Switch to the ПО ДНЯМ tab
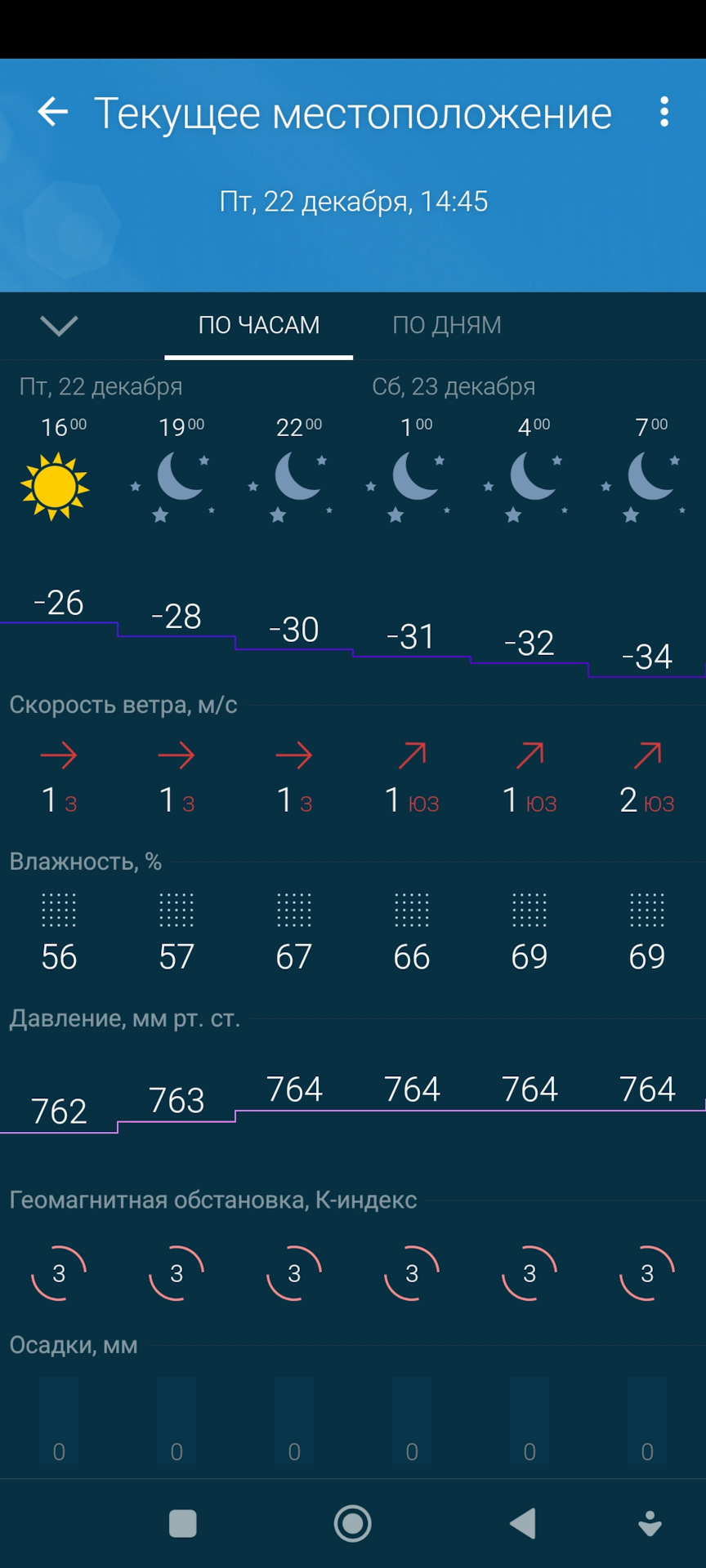This screenshot has width=706, height=1568. 447,325
